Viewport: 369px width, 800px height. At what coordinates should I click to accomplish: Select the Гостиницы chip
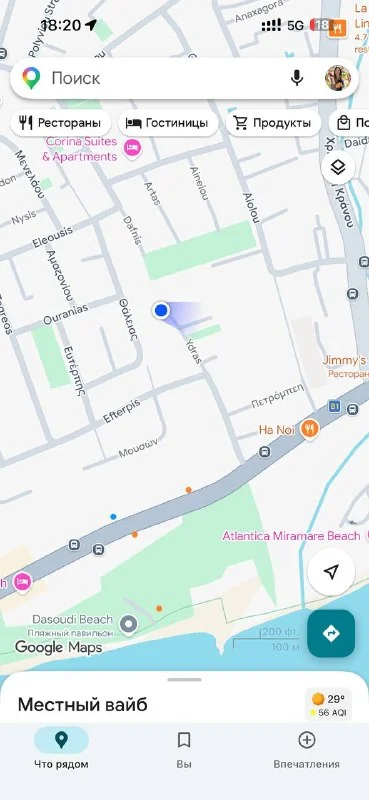168,123
